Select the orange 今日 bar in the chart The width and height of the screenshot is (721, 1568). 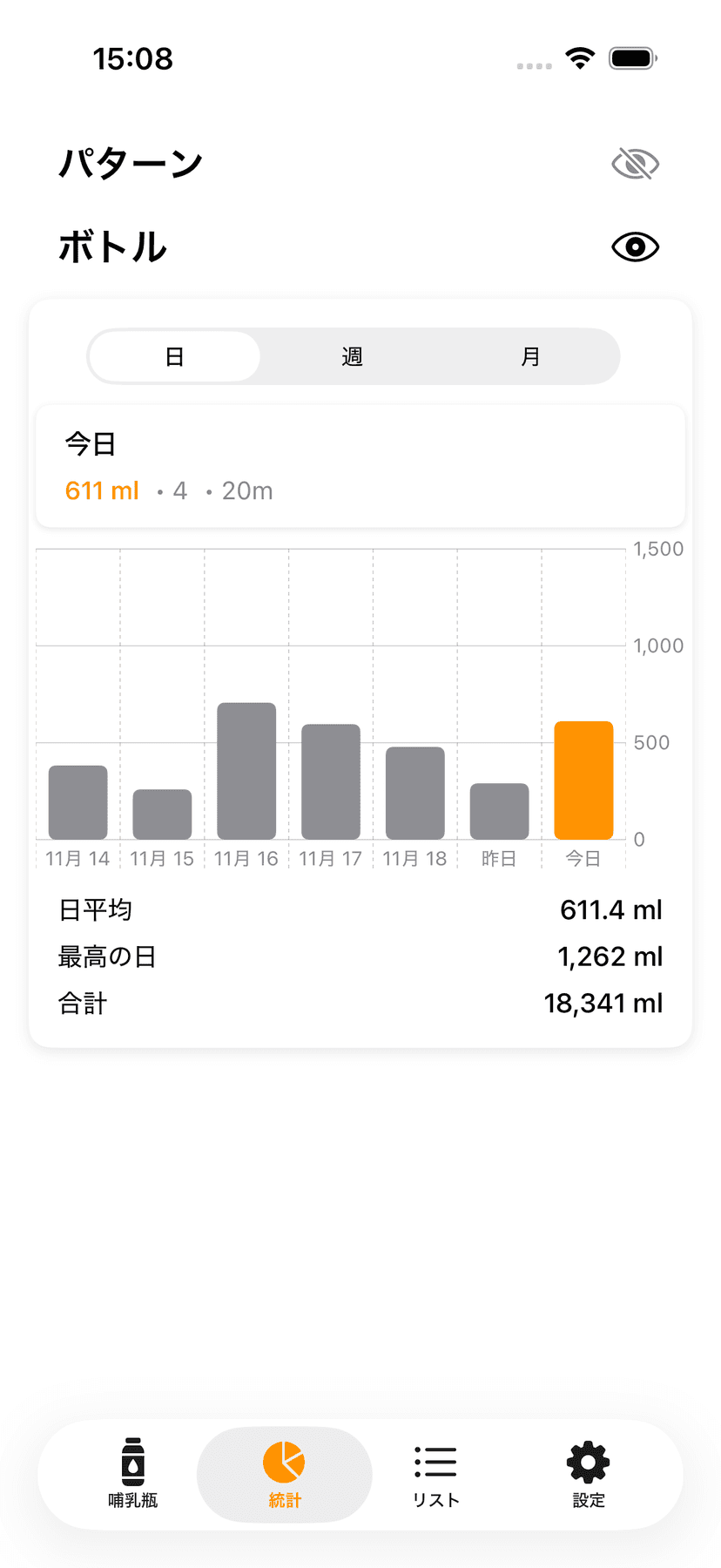[x=584, y=780]
